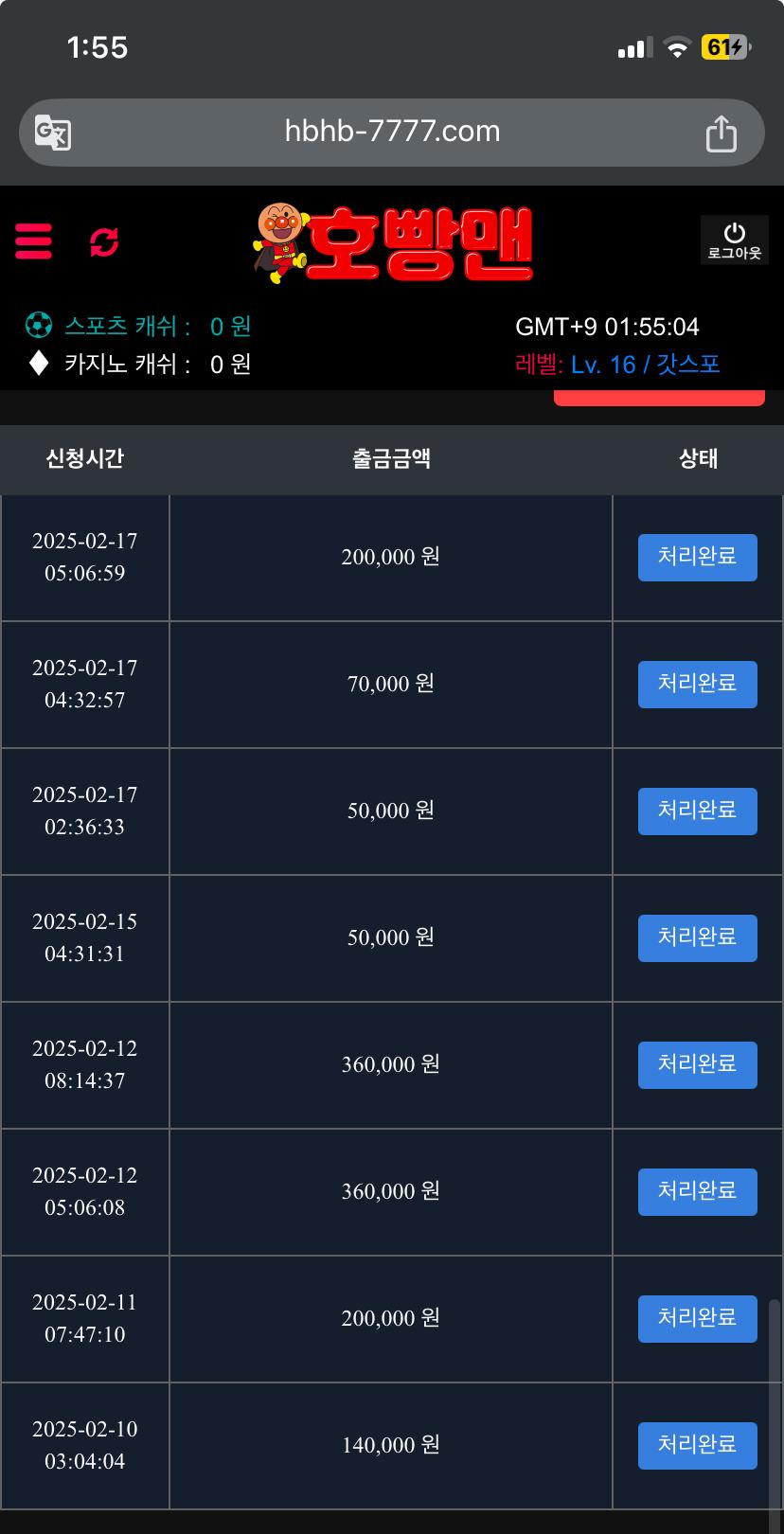Tap 처리완료 for the 05:06:08 withdrawal
784x1534 pixels.
click(x=697, y=1191)
